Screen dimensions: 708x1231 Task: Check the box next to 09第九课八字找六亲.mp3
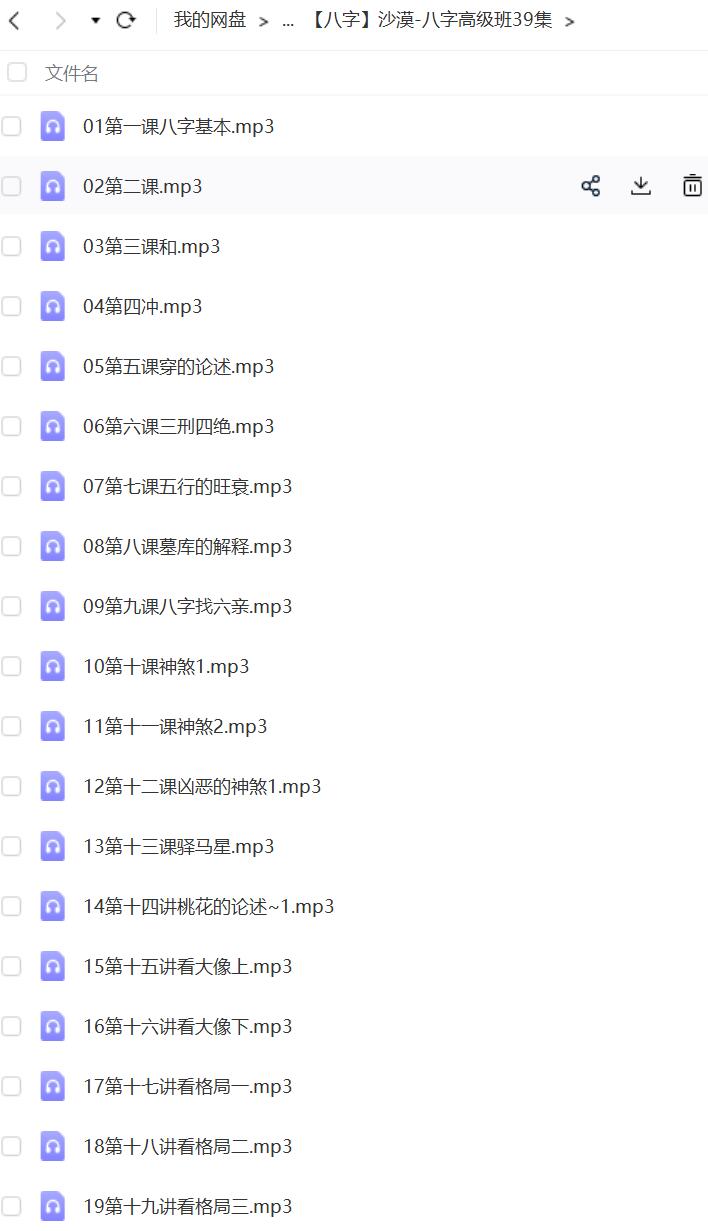pyautogui.click(x=11, y=606)
